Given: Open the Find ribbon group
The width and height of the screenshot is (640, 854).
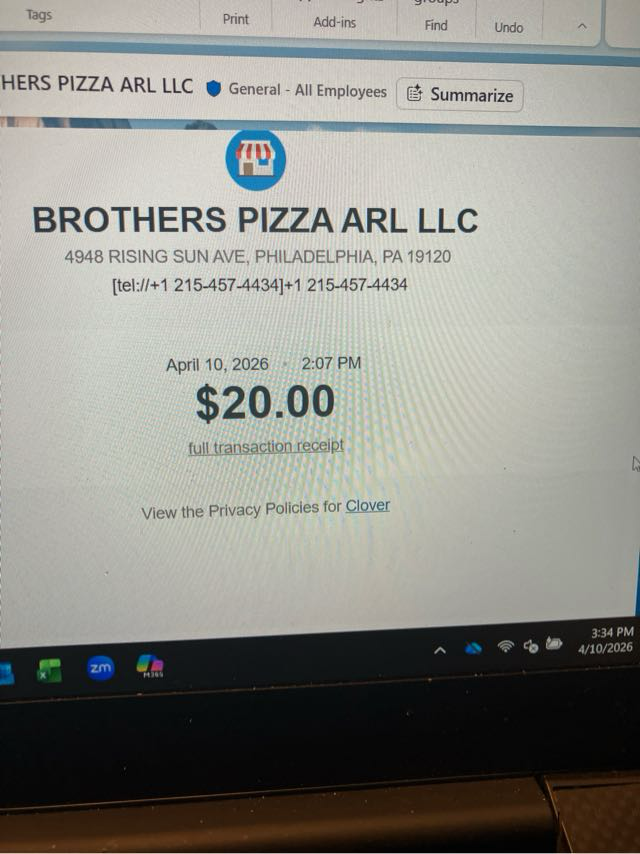Looking at the screenshot, I should 436,25.
